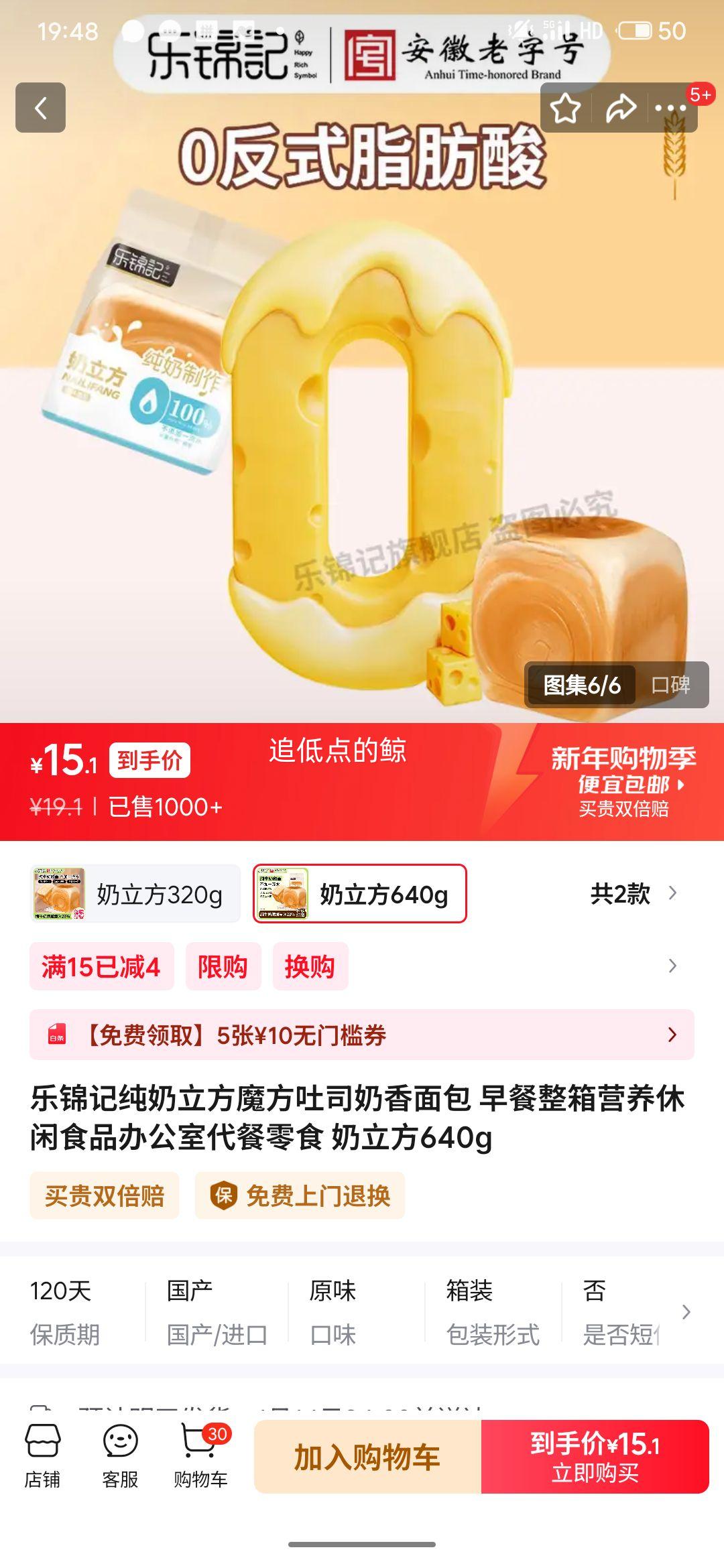
Task: Toggle the 限购 promotion tag
Action: pos(223,966)
